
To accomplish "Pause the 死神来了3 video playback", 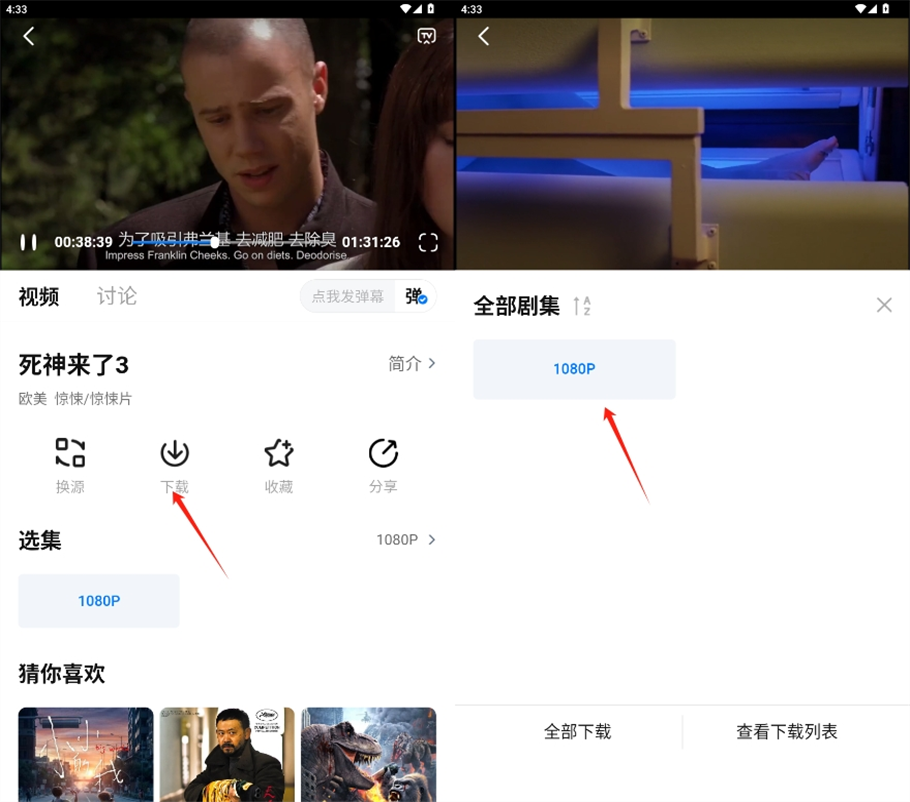I will coord(29,242).
